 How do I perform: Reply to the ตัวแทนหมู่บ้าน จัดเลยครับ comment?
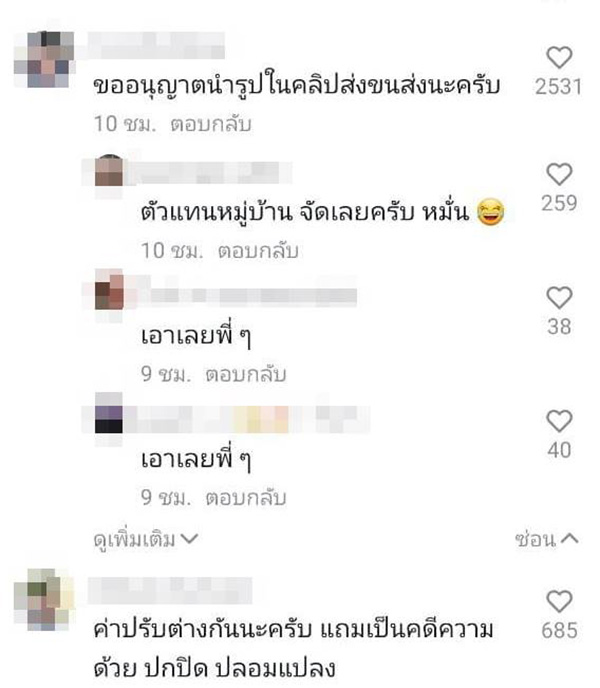coord(245,253)
